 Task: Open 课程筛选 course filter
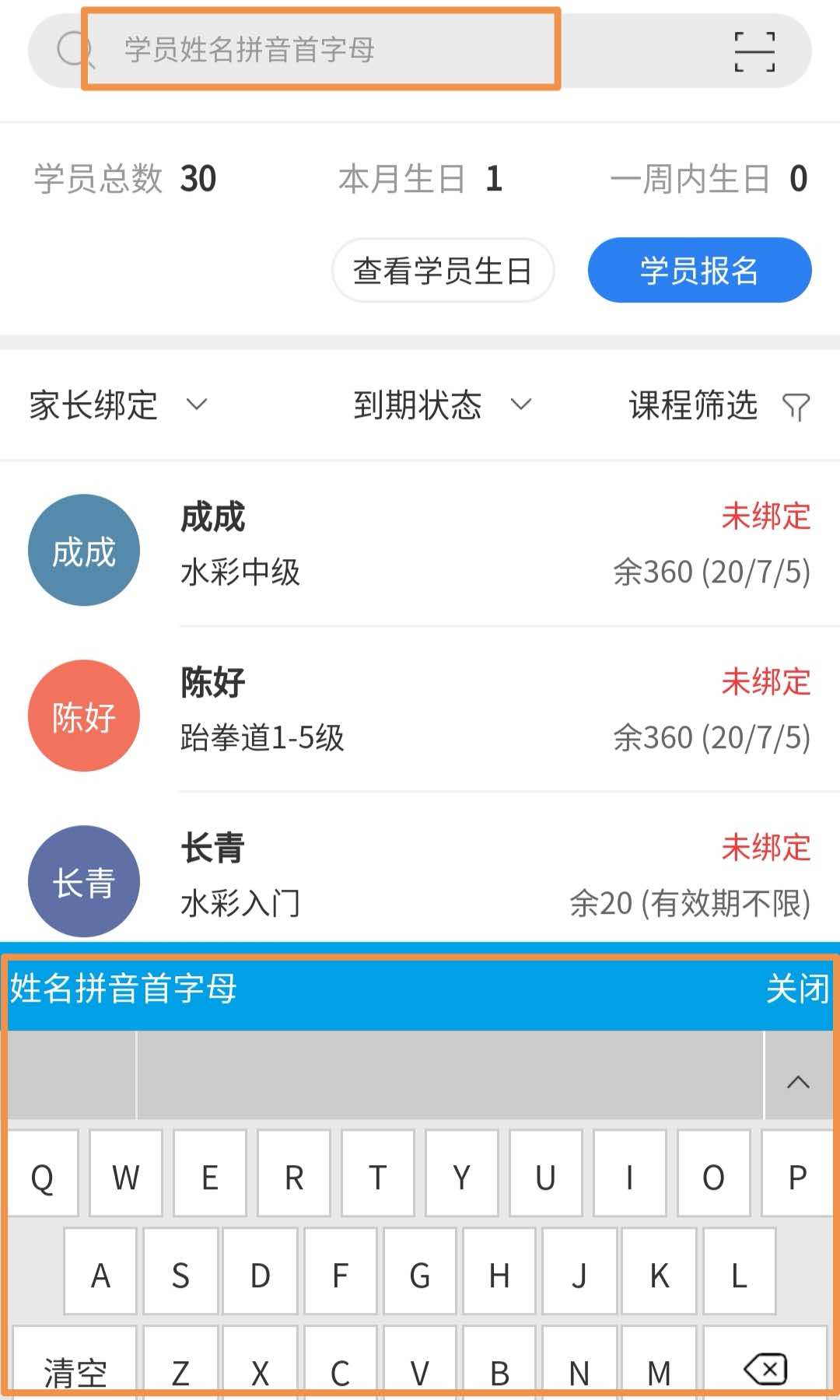click(x=719, y=405)
